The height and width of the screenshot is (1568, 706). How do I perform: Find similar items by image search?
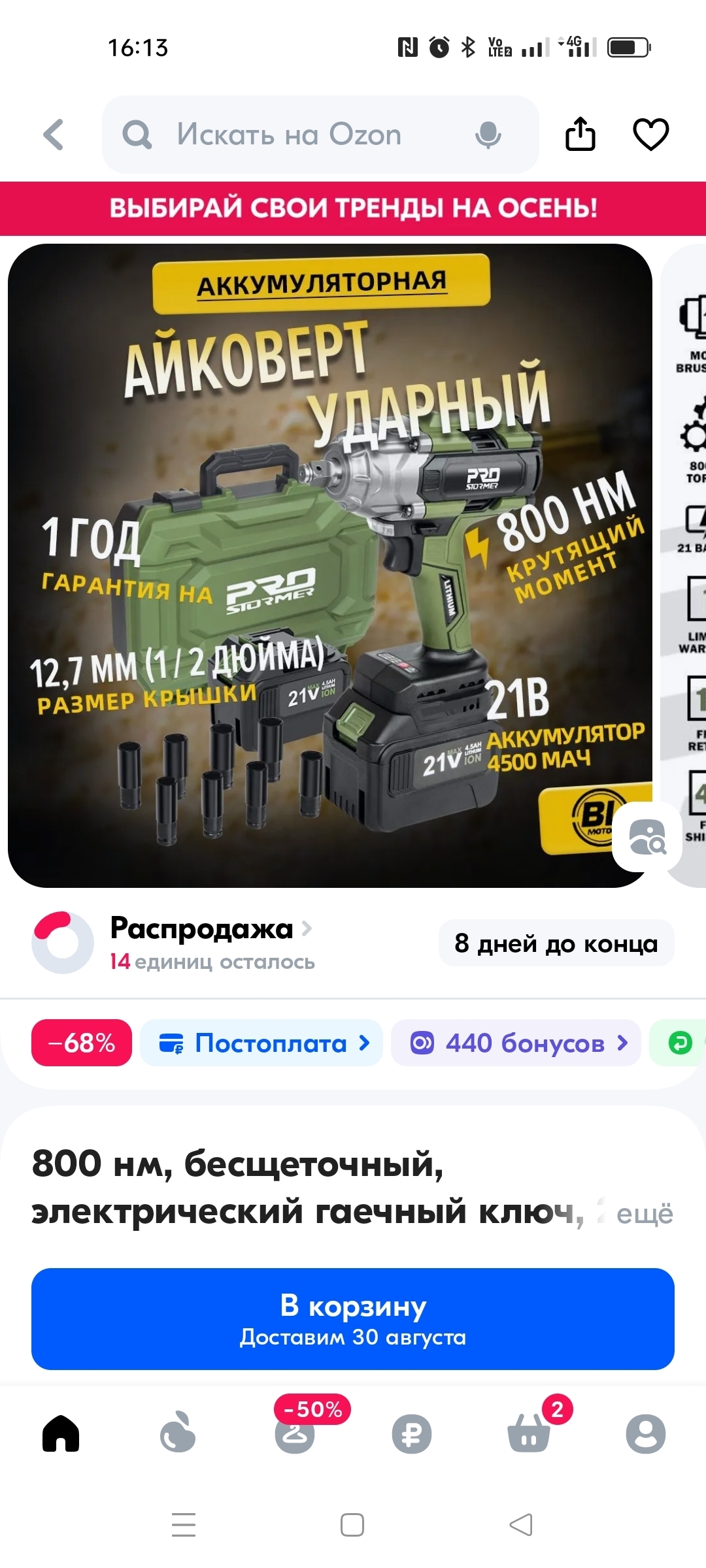click(647, 837)
